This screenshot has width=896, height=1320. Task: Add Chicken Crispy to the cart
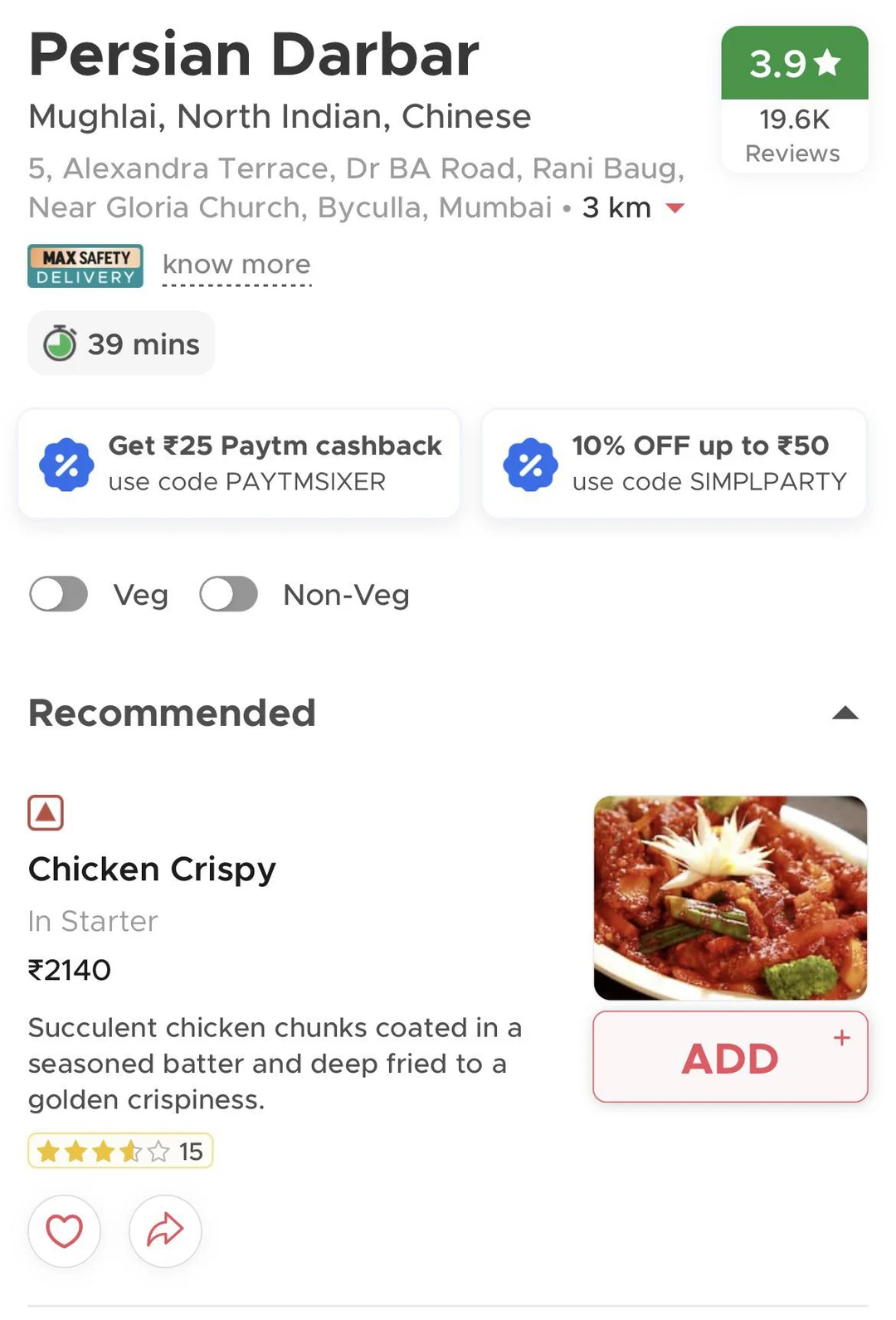tap(730, 1057)
